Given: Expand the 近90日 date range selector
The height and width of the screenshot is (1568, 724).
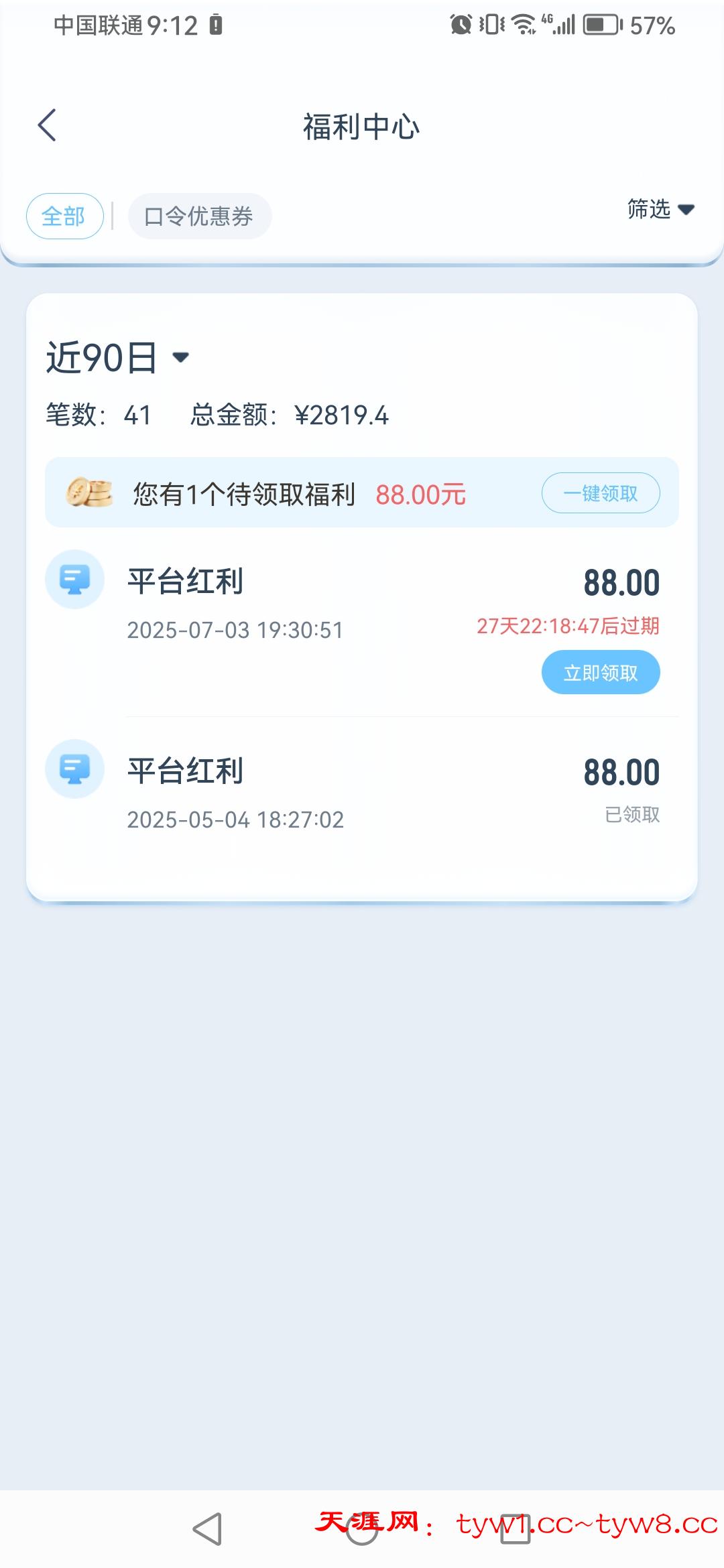Looking at the screenshot, I should (x=117, y=357).
